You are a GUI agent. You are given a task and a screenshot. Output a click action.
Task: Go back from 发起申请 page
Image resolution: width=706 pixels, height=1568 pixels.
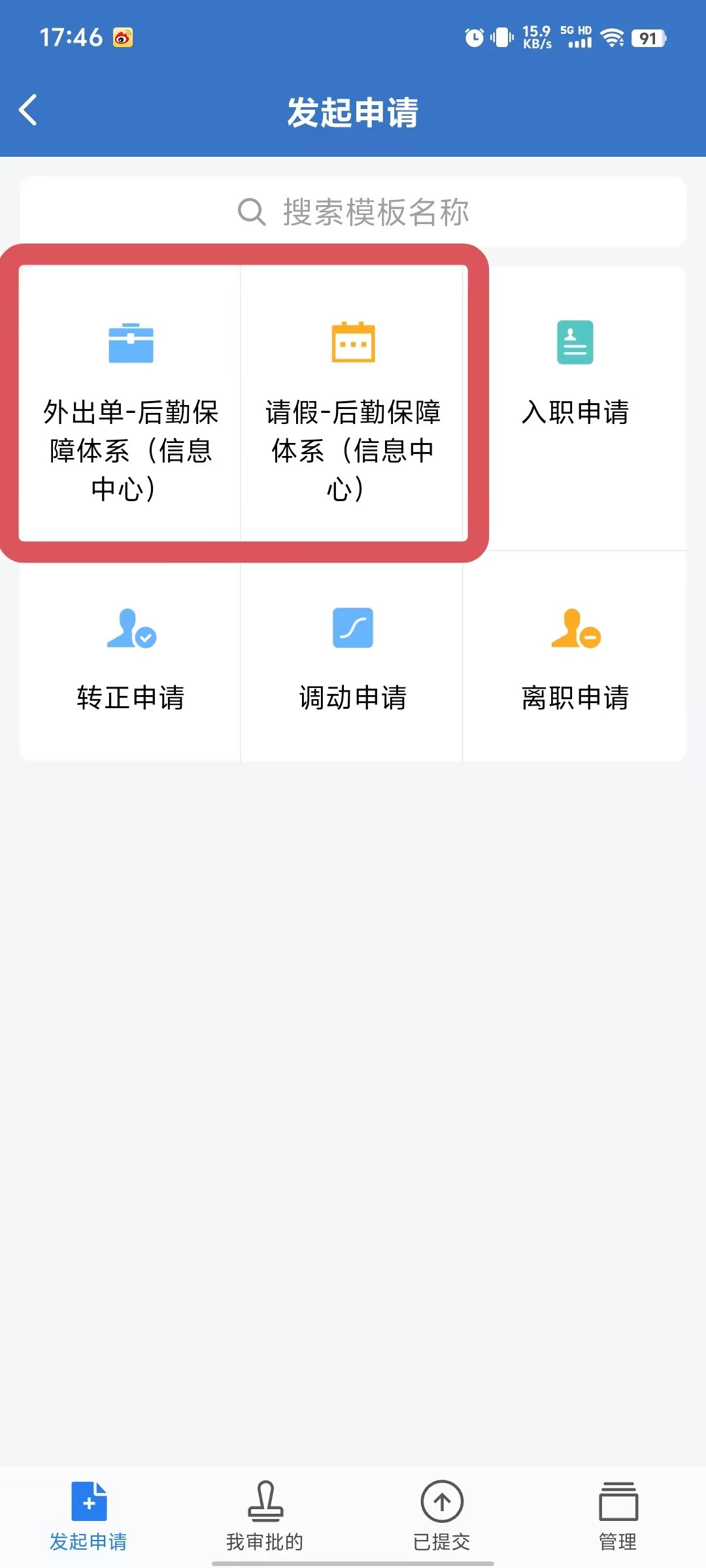pyautogui.click(x=28, y=110)
